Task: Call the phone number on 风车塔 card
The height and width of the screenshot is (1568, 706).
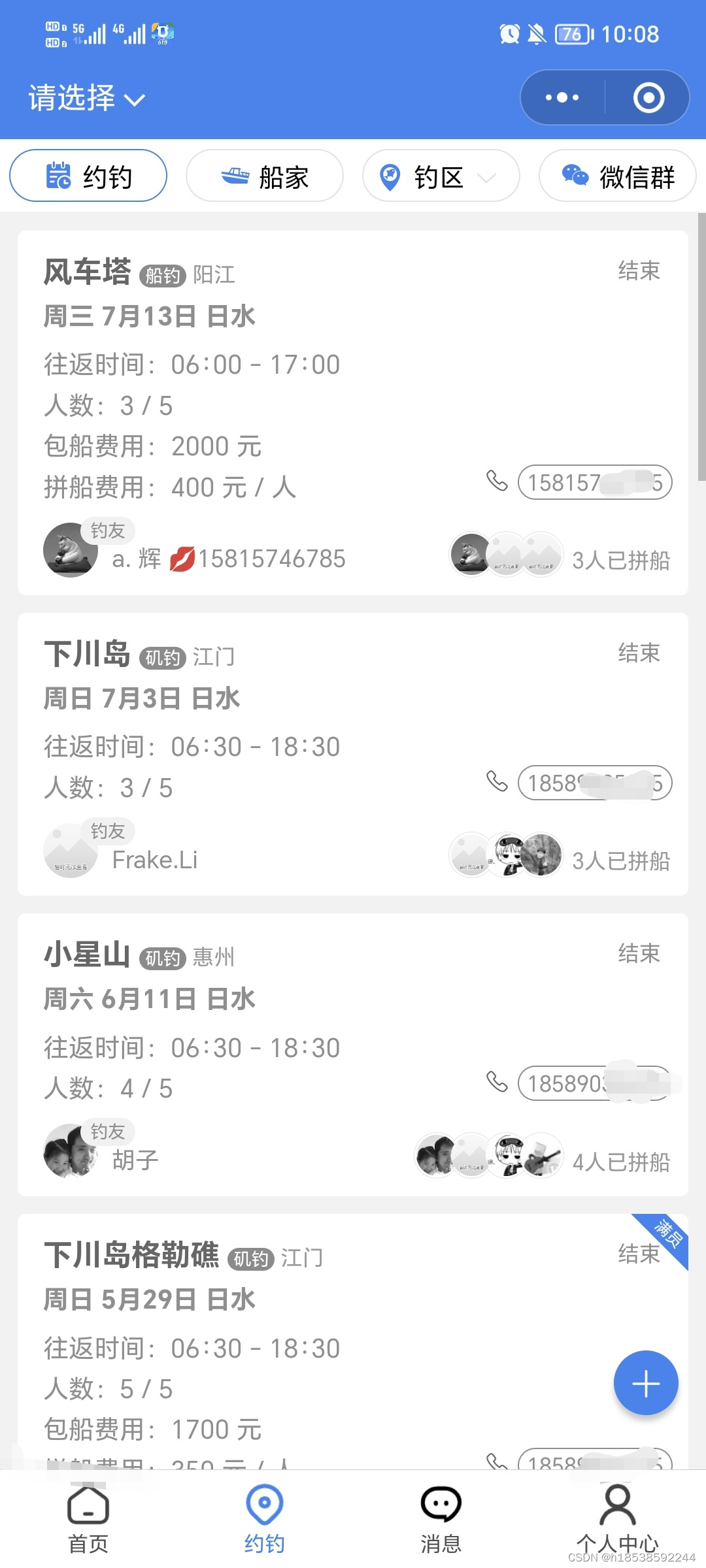Action: click(594, 483)
